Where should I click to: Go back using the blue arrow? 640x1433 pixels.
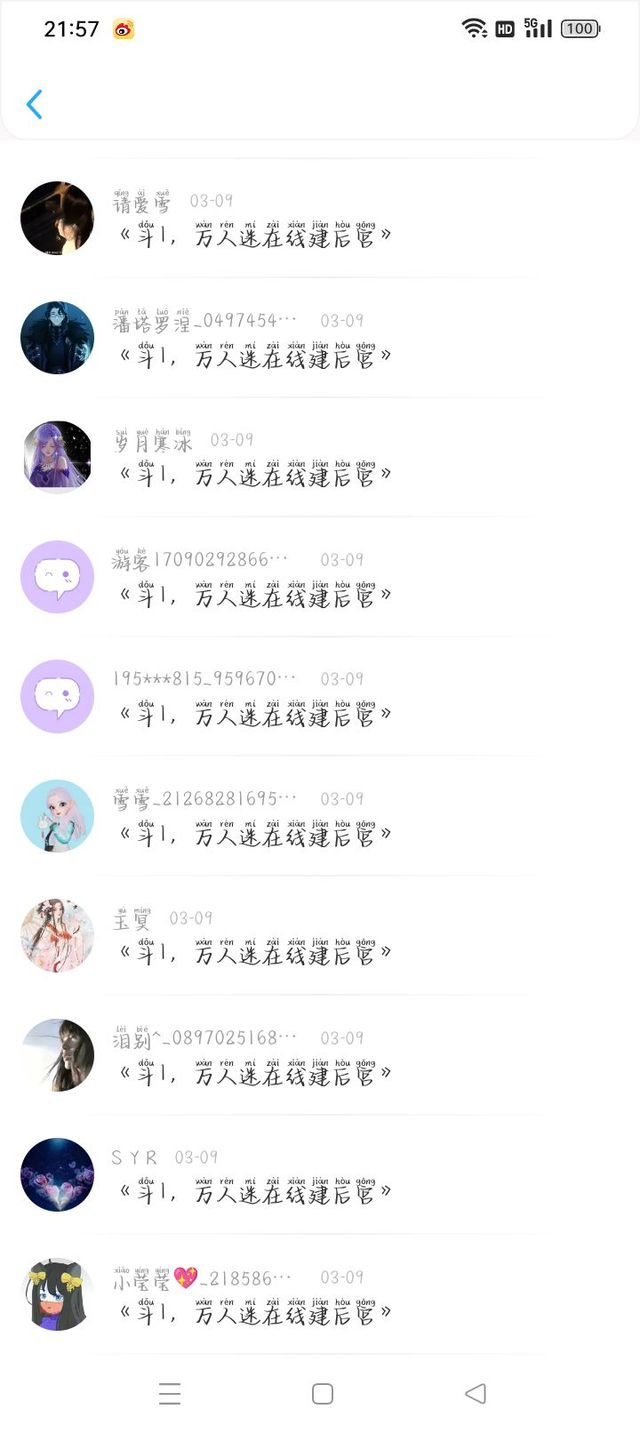click(x=34, y=104)
